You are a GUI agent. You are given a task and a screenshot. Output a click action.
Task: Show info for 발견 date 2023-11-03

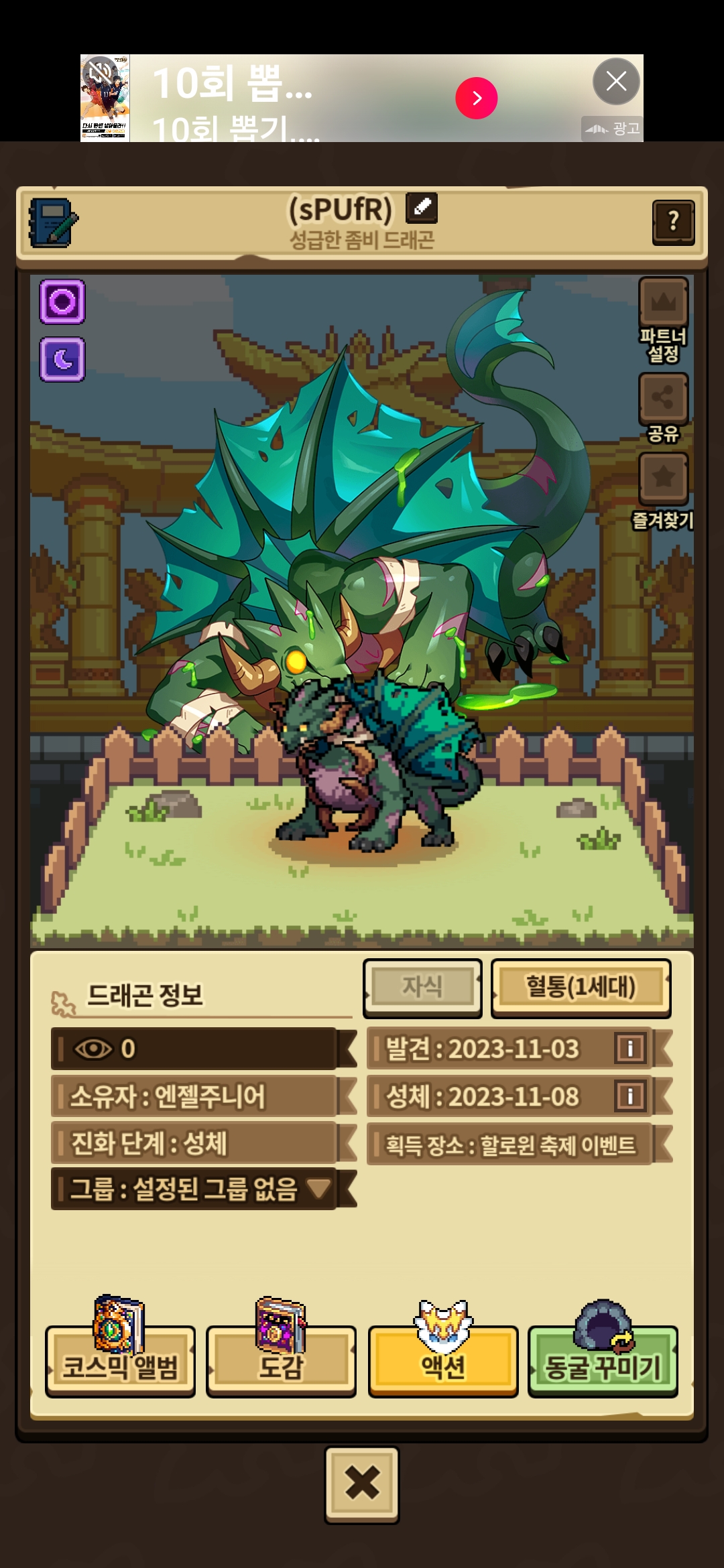click(x=629, y=1048)
